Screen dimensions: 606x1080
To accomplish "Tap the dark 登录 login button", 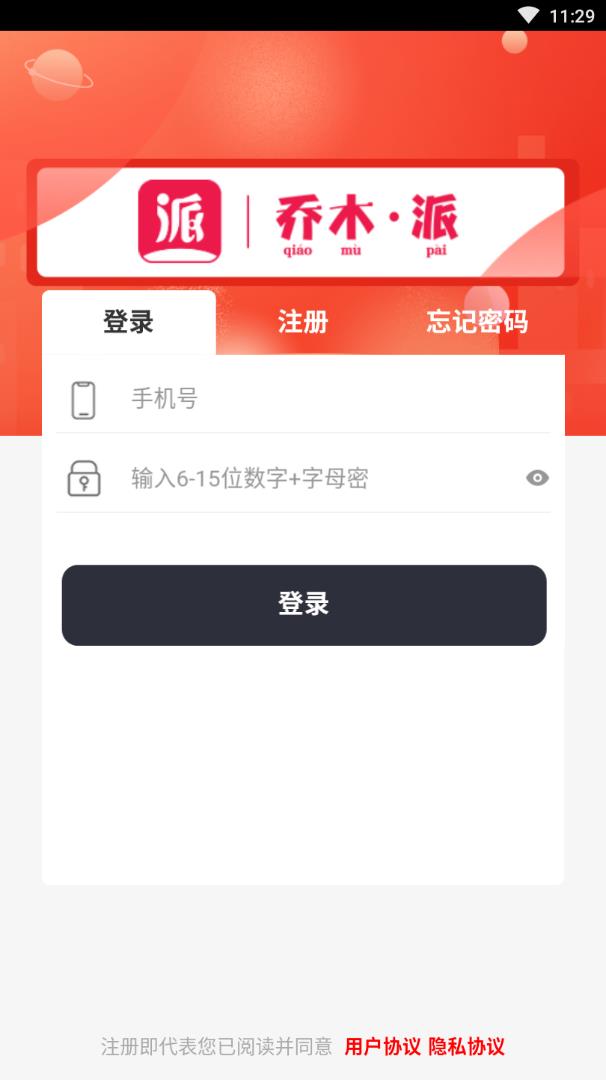I will tap(304, 605).
